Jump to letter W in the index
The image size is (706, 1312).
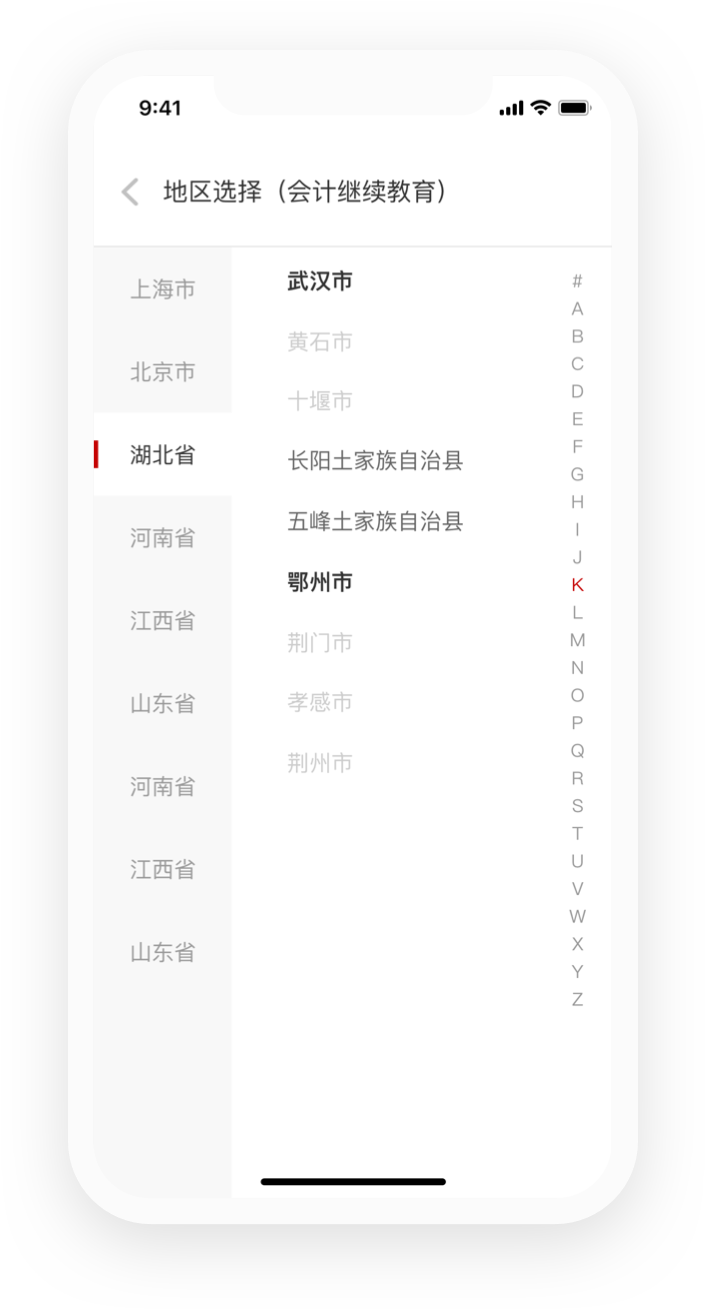577,917
